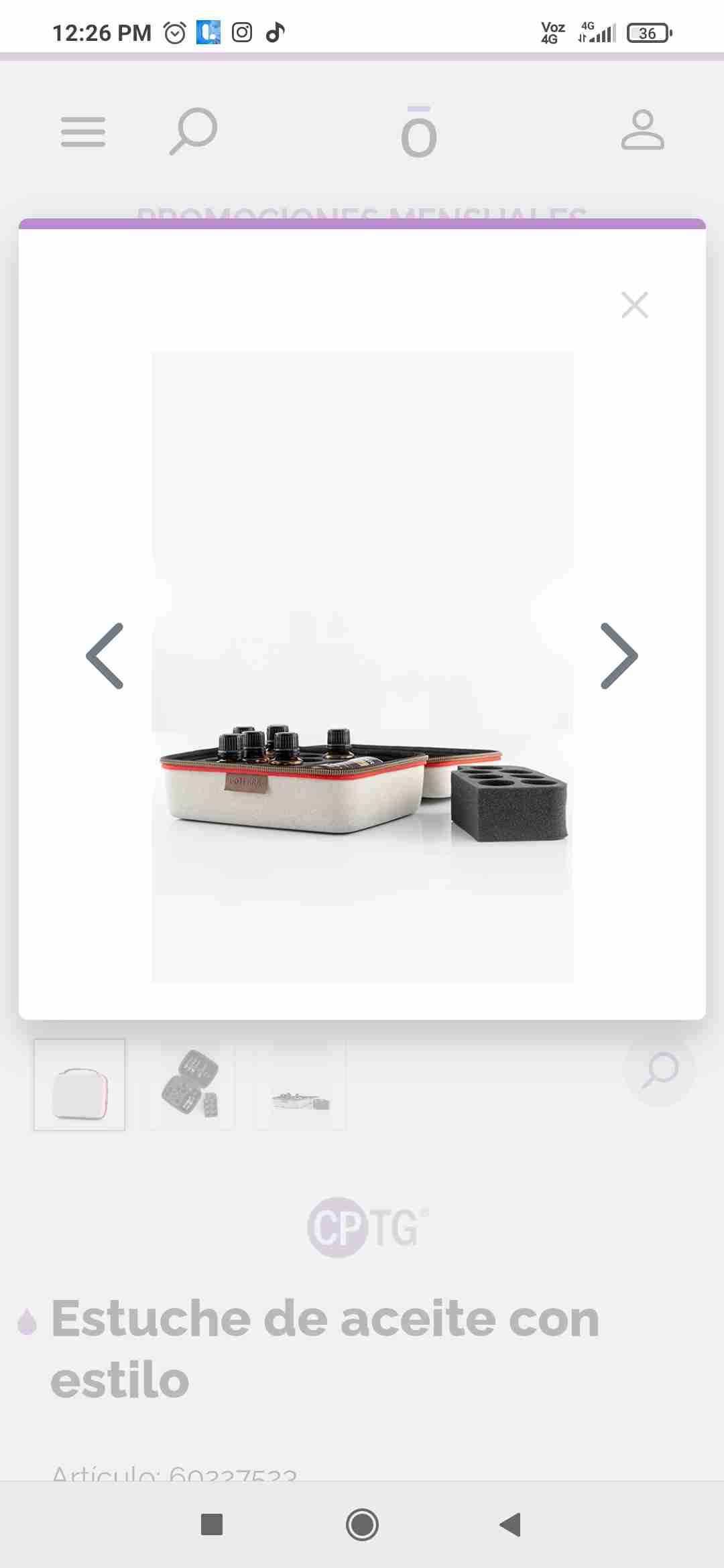
Task: Show the next product image
Action: [618, 656]
